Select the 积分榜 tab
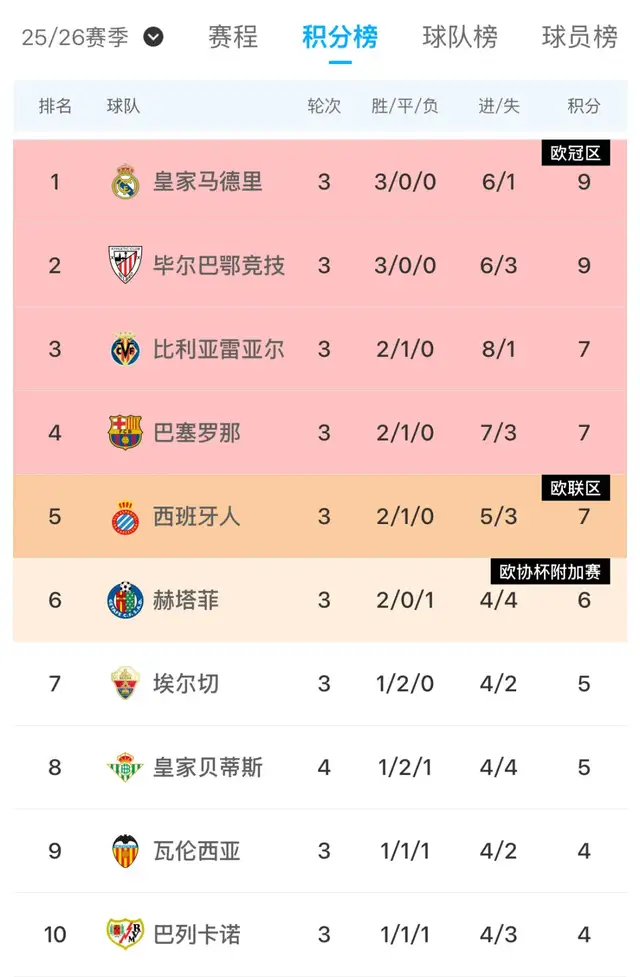 pos(340,38)
